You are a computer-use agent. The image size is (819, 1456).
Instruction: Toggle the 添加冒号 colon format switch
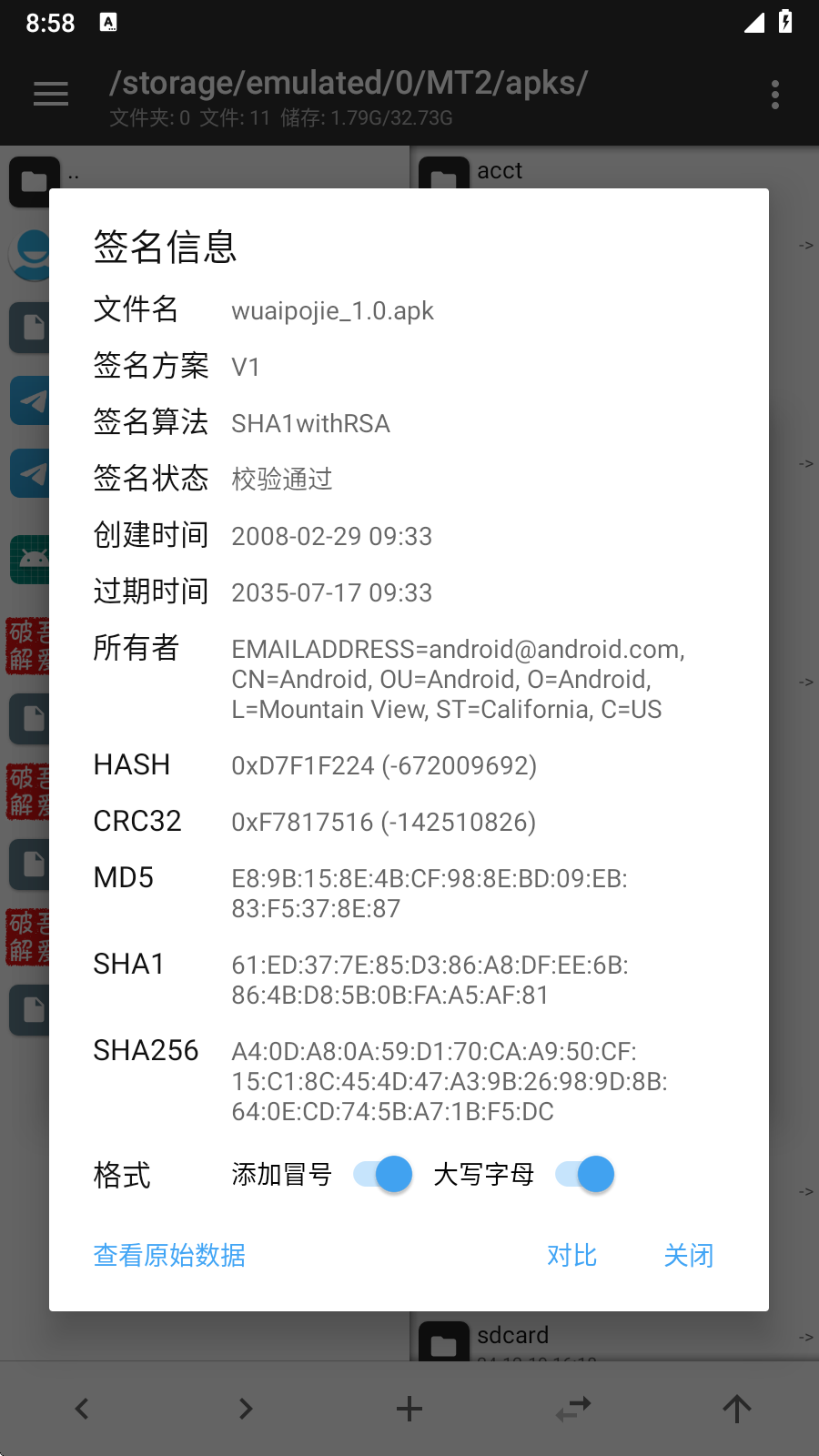(382, 1174)
